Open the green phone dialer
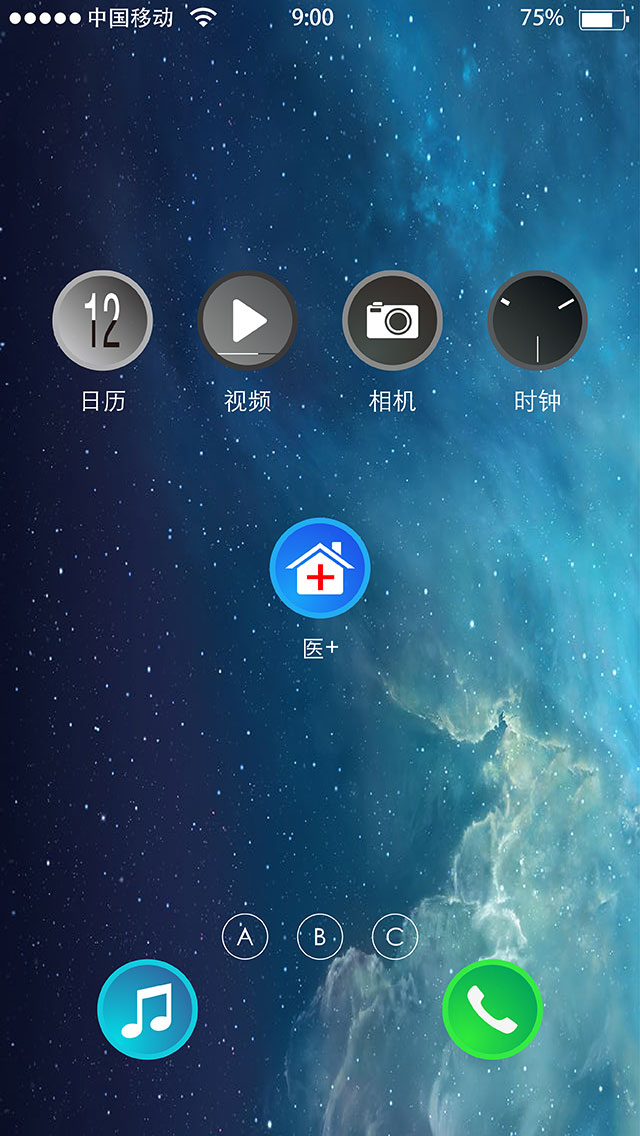 492,1009
